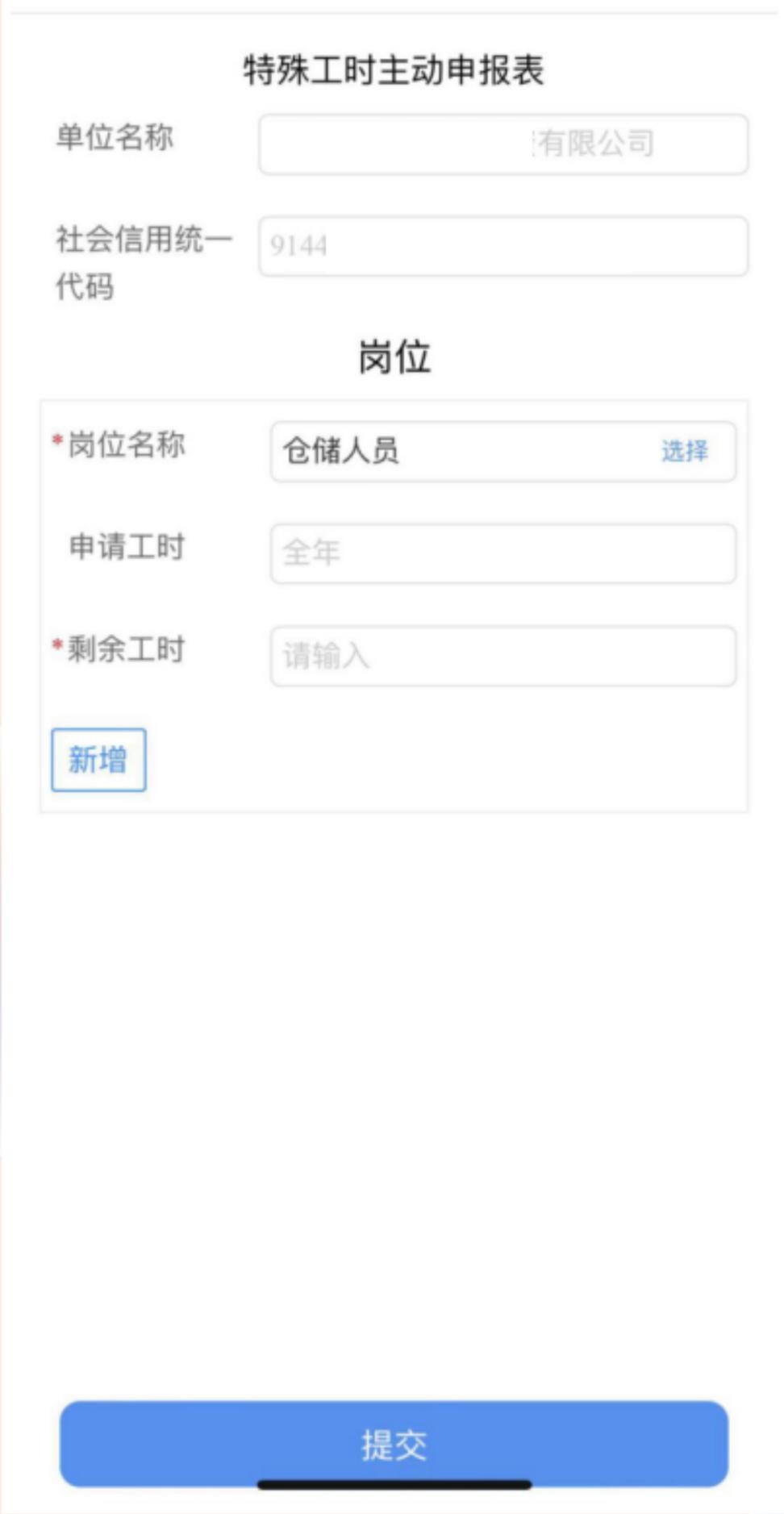Submit the form with 提交

pos(394,1444)
